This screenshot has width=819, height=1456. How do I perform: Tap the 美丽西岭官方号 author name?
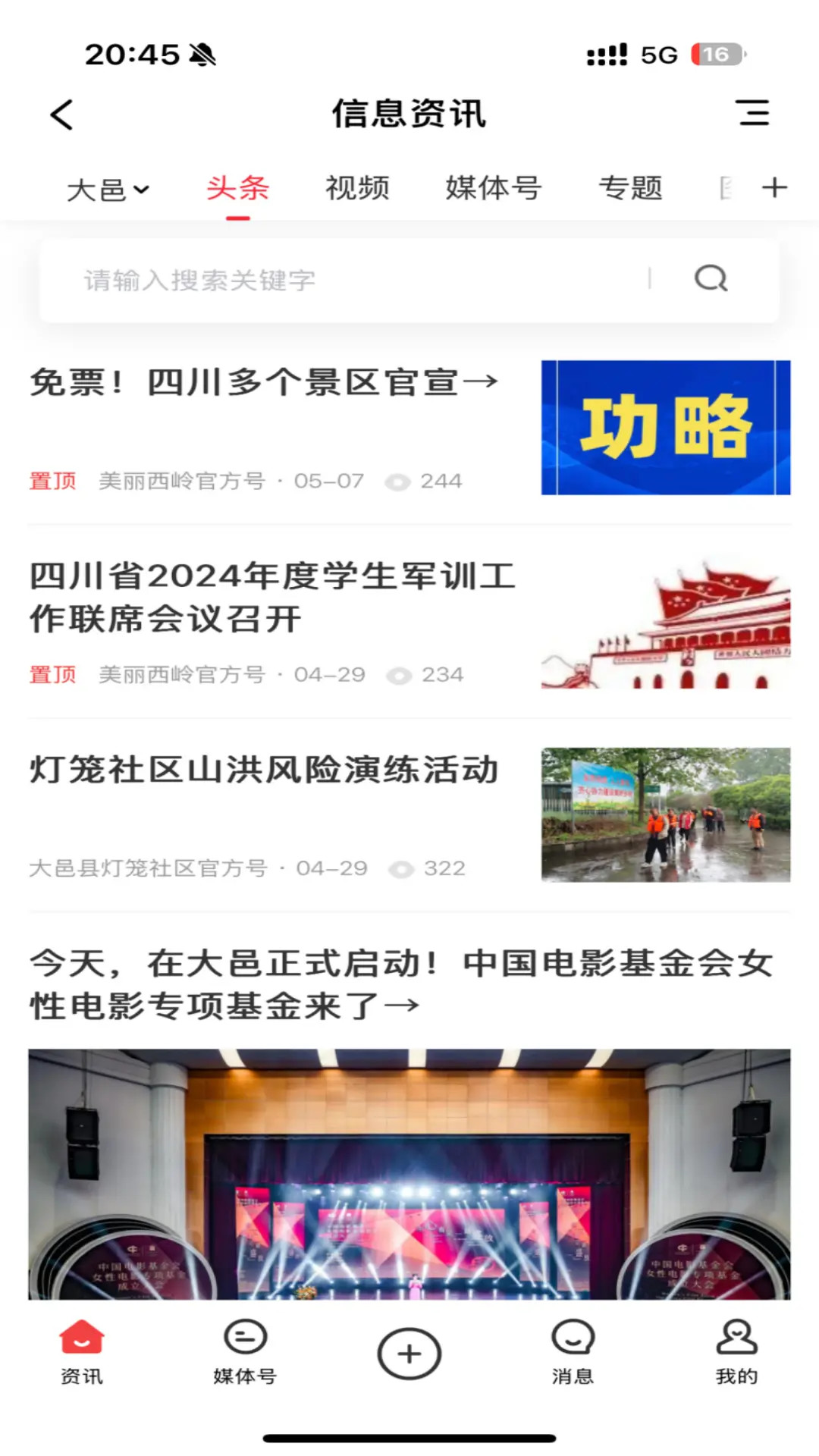(182, 480)
